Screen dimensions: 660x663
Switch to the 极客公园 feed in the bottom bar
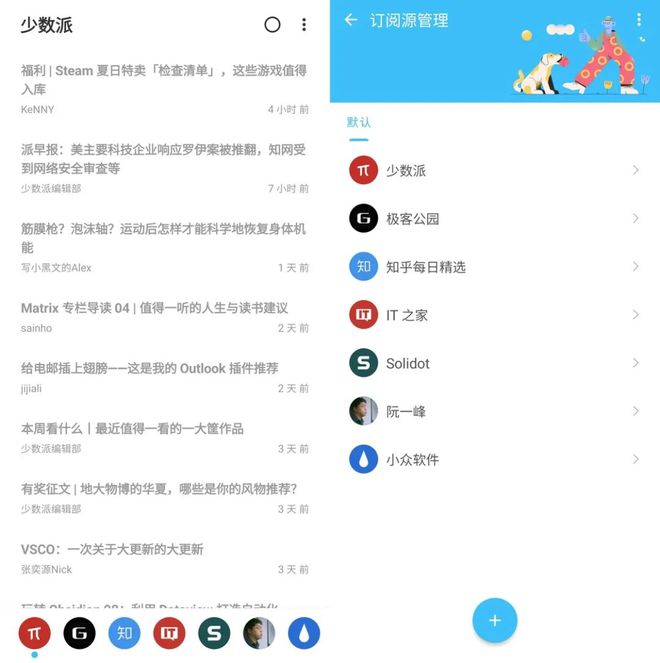click(x=80, y=632)
